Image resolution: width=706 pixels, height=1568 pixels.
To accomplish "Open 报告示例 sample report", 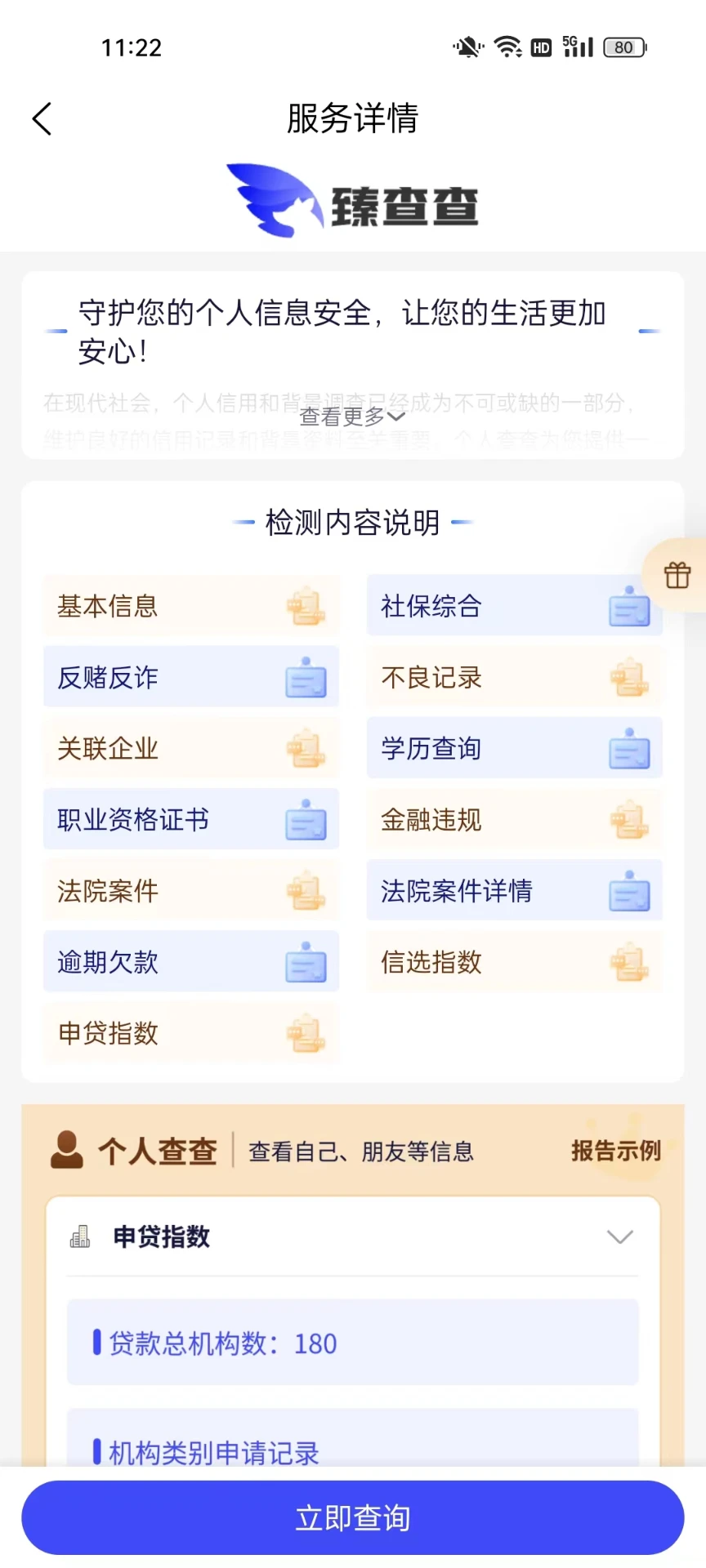I will click(615, 1151).
